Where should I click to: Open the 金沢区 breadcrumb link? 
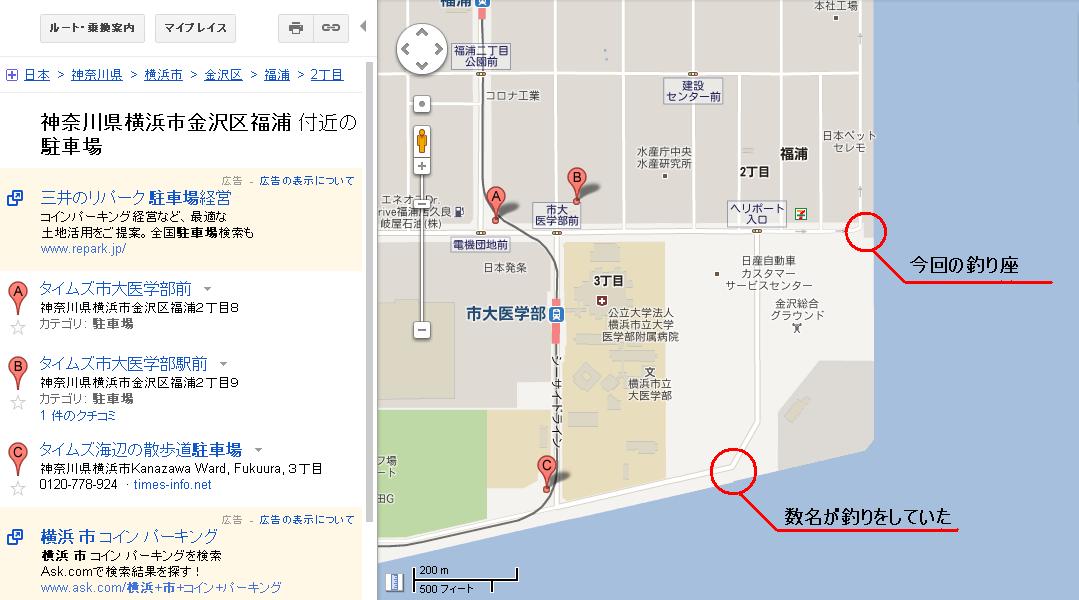pyautogui.click(x=223, y=75)
